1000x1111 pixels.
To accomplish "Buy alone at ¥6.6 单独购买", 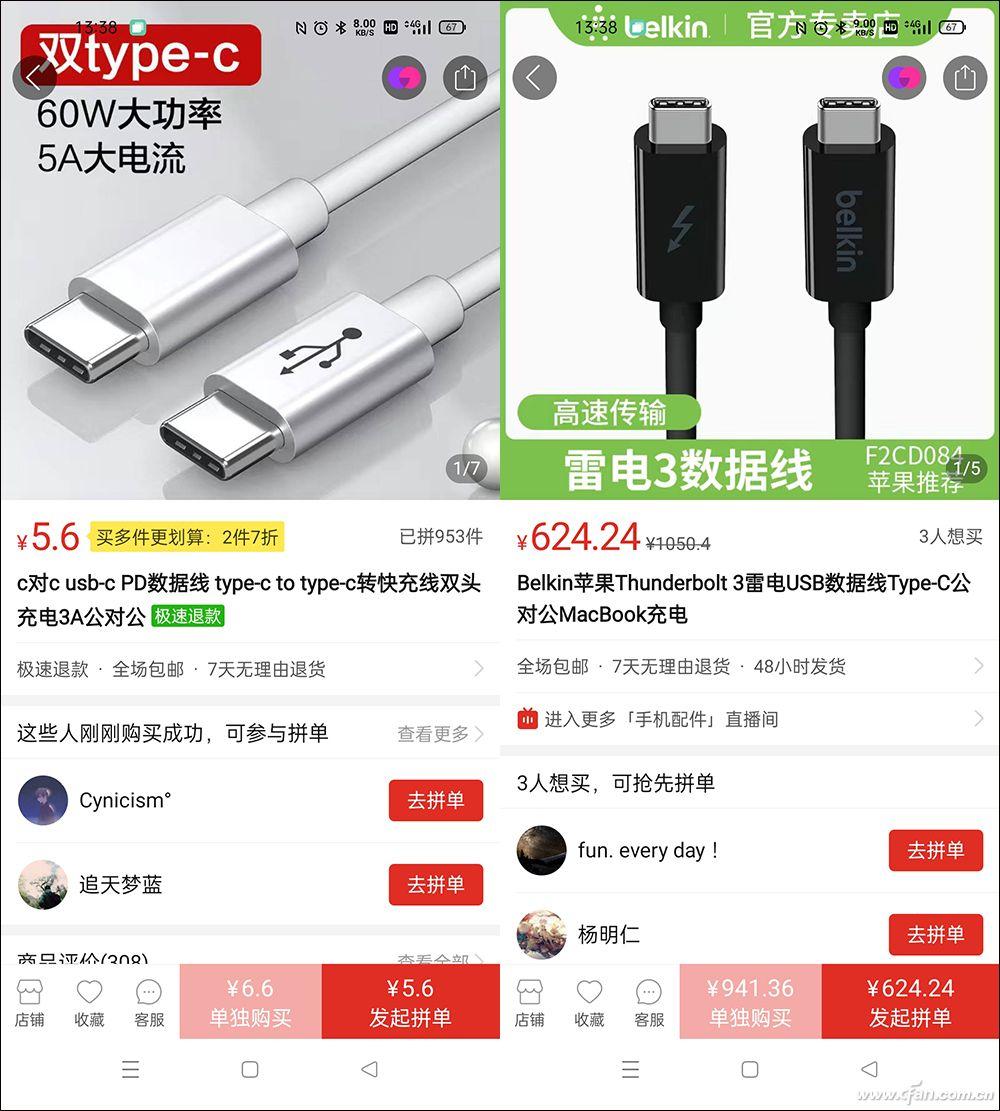I will point(250,1002).
